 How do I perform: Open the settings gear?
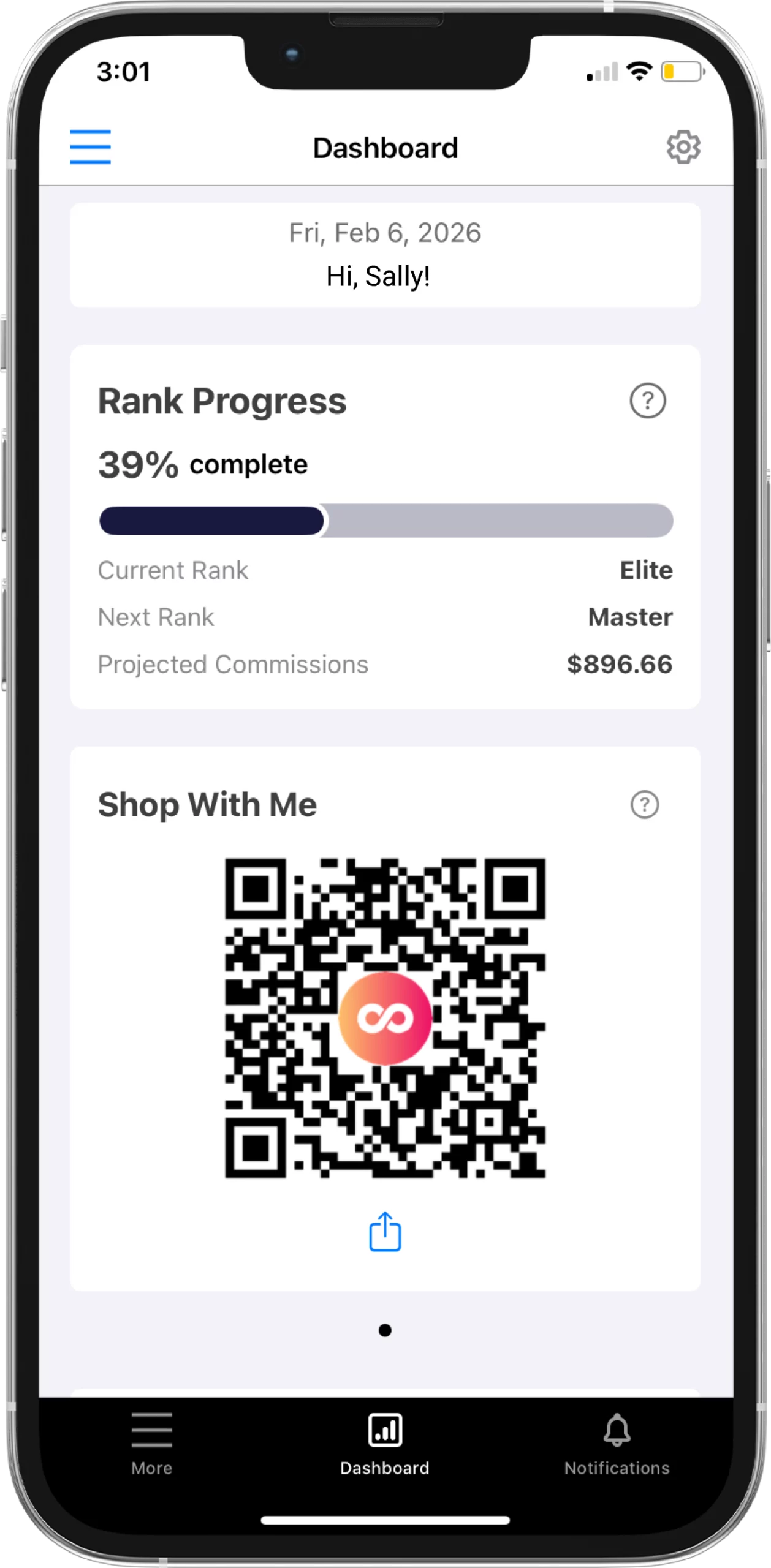[683, 147]
